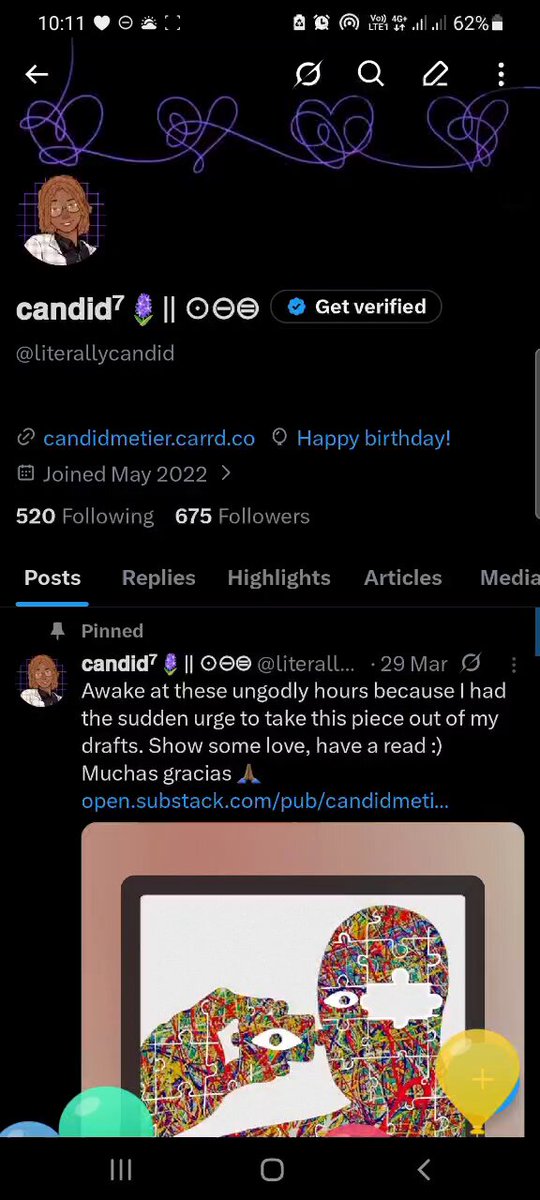View the profile avatar picture
The height and width of the screenshot is (1200, 540).
[x=61, y=221]
